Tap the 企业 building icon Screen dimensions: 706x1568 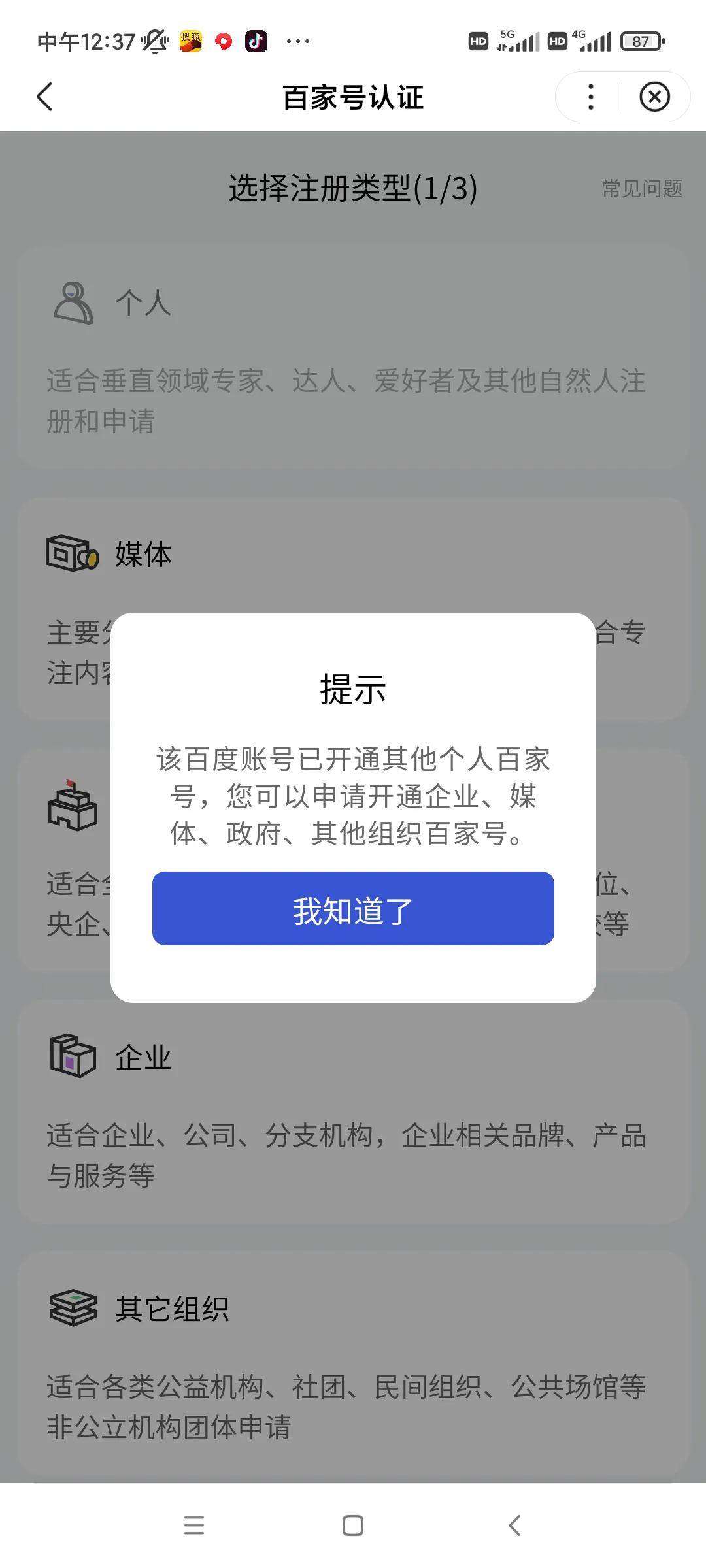(72, 1054)
